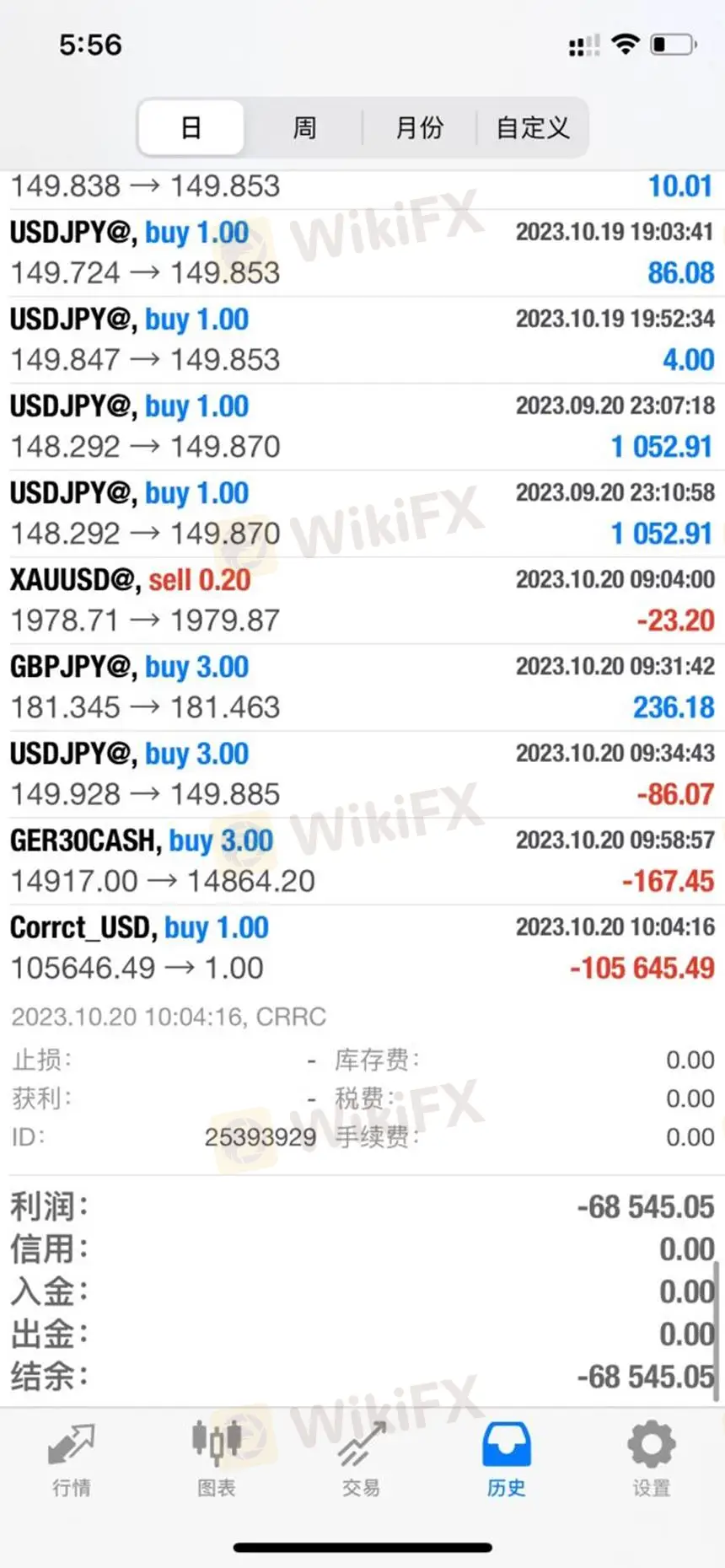
Task: Expand the USDJPY@ trade from 19:03:41
Action: click(x=362, y=252)
